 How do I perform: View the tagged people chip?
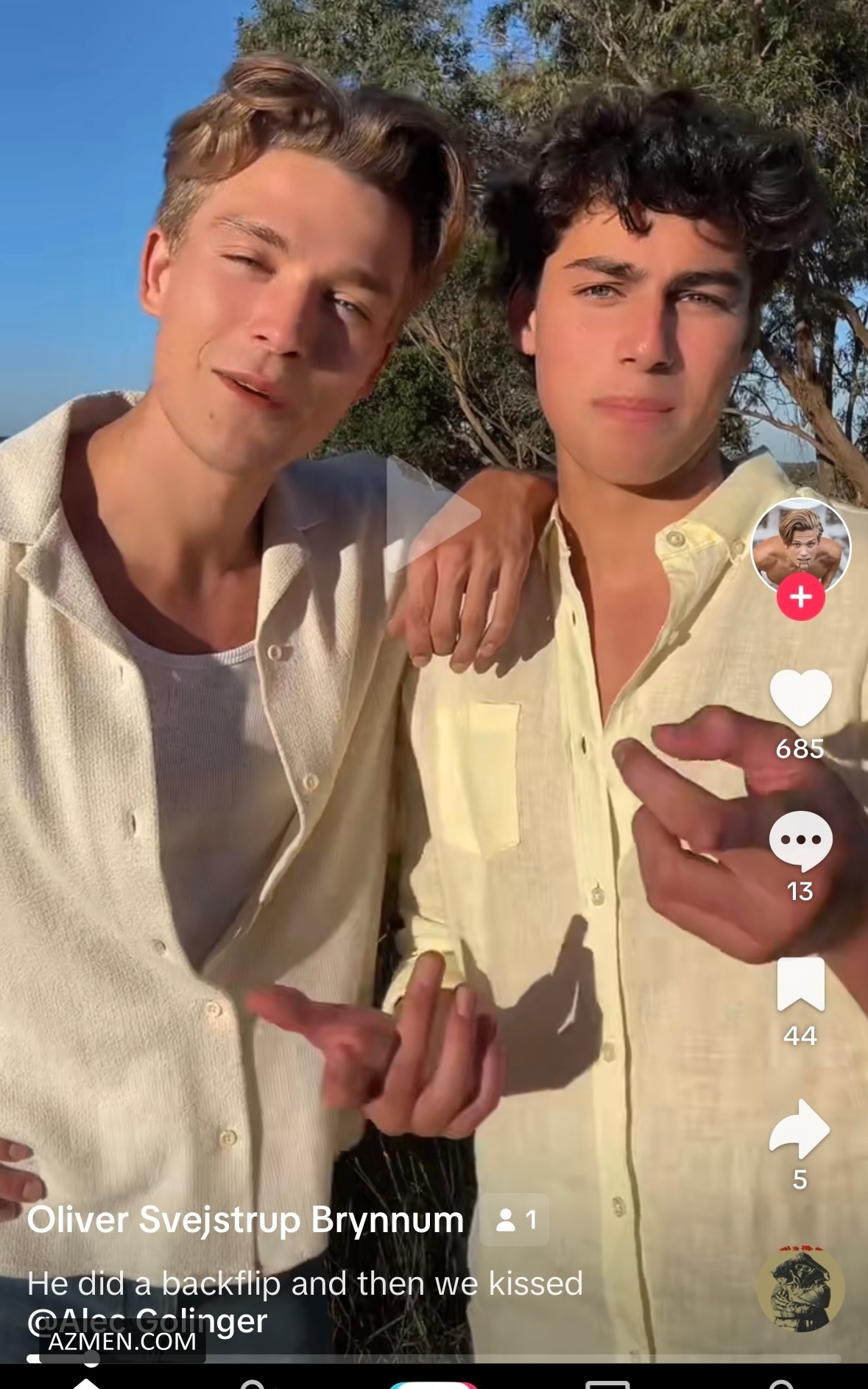point(515,1220)
